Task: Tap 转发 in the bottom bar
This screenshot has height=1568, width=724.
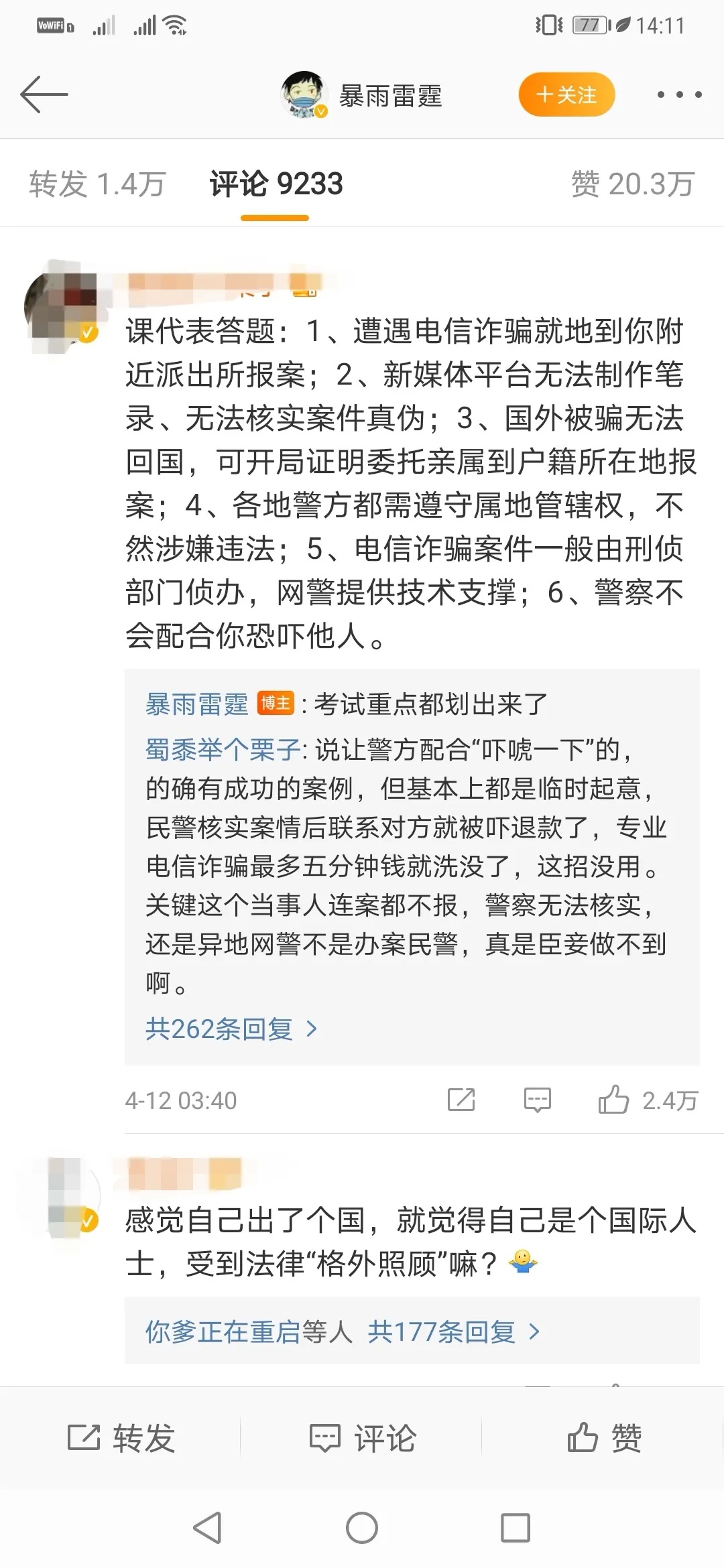Action: coord(121,1438)
